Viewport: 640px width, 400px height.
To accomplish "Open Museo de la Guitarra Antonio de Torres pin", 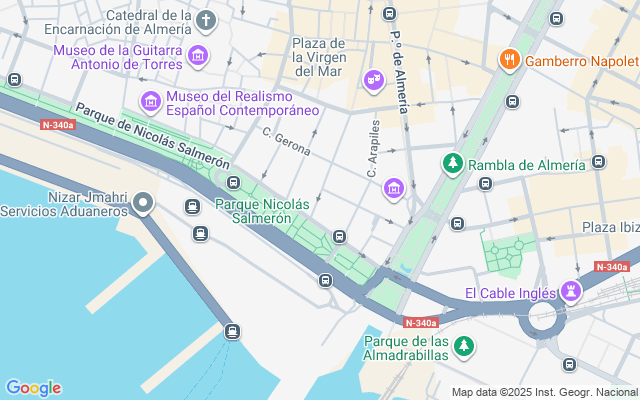I will (x=199, y=54).
